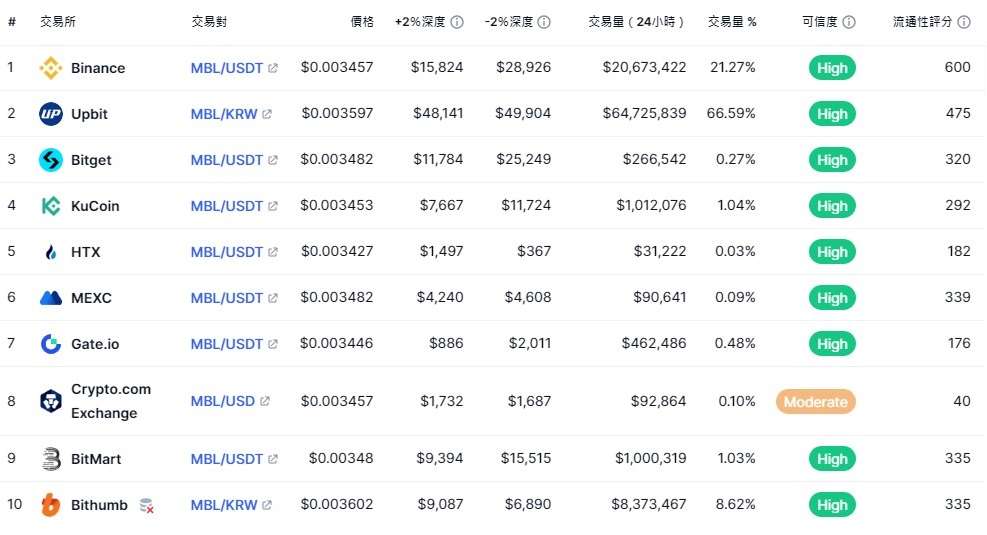Open KuCoin's MBL/USDT trading pair link
Screen dimensions: 987x535
coord(227,206)
